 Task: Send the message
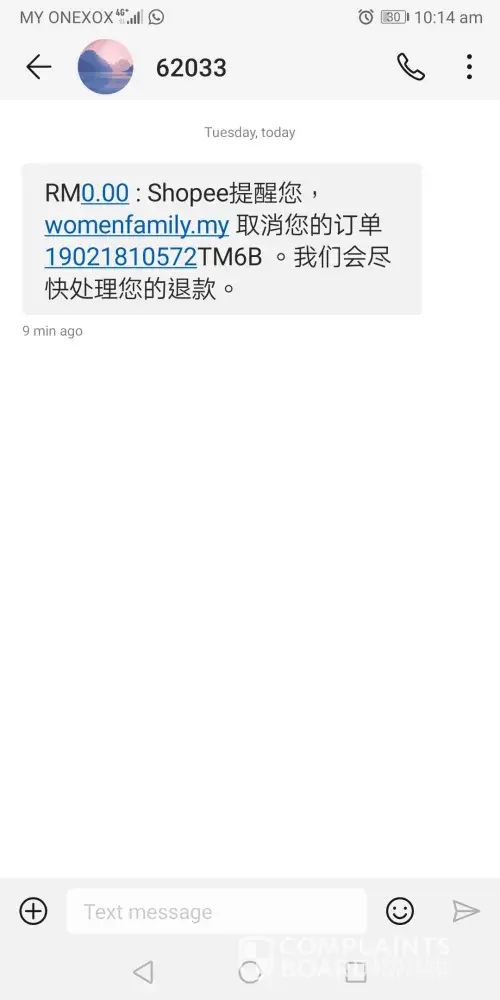point(466,911)
